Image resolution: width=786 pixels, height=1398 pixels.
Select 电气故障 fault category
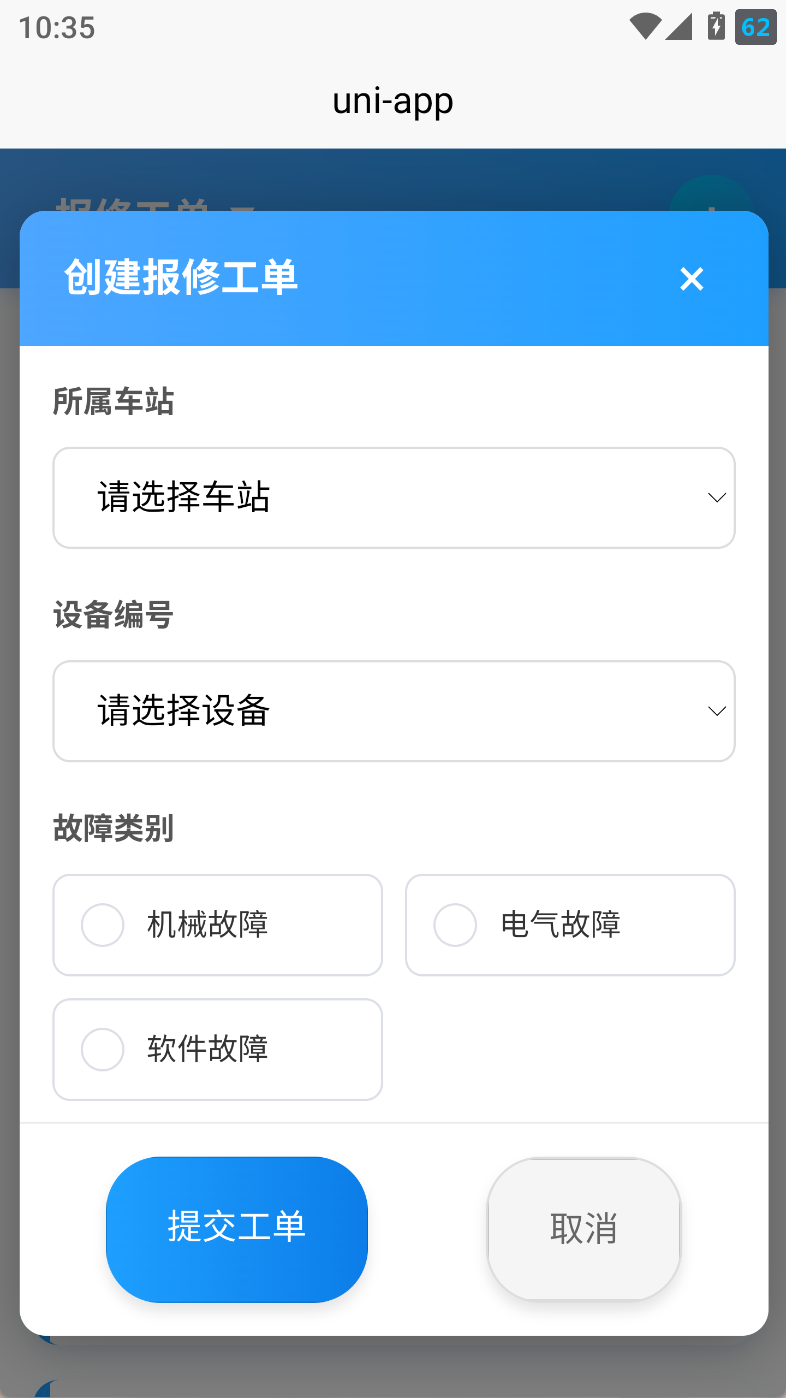click(570, 925)
